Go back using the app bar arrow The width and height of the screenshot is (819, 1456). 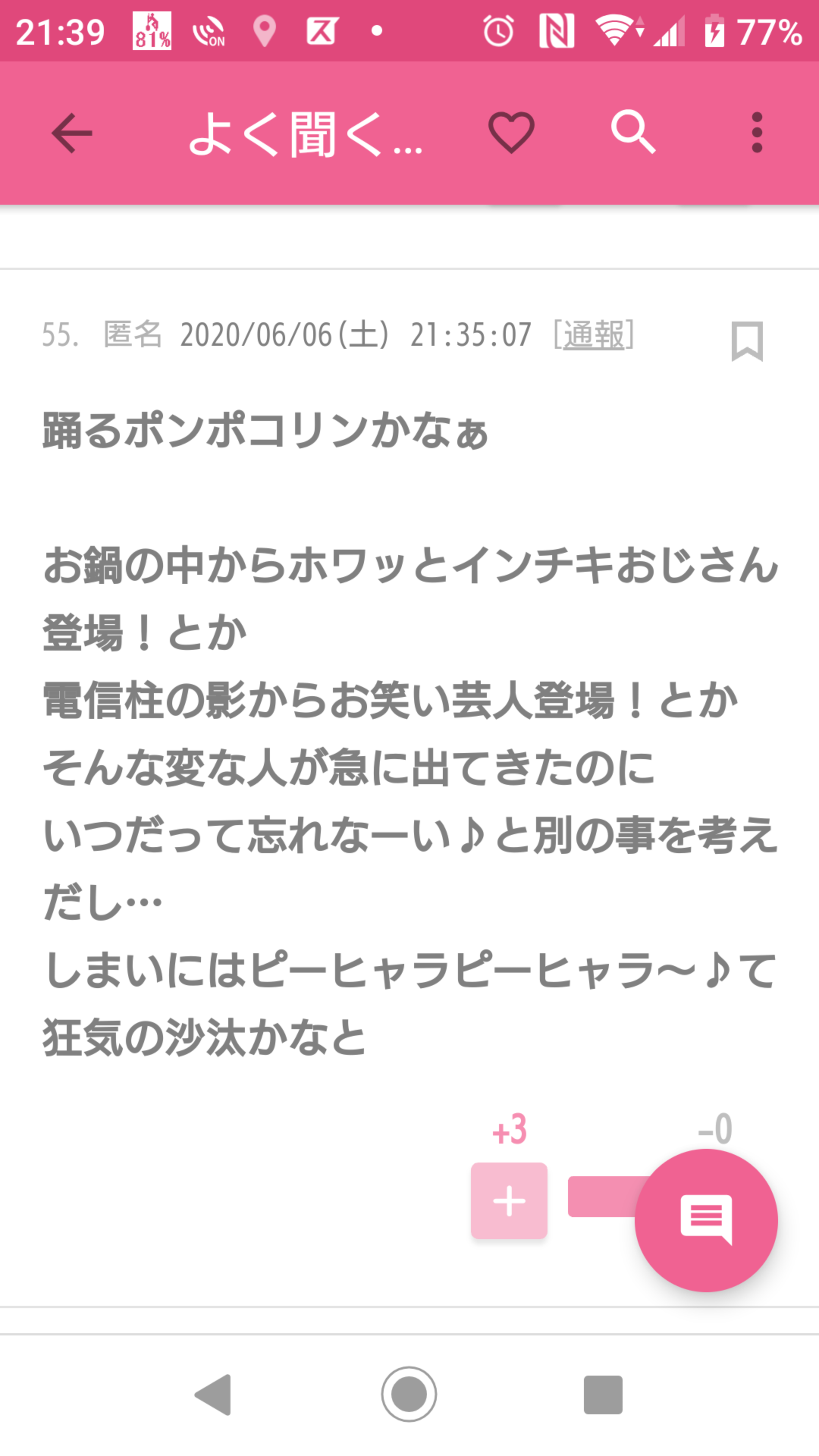[72, 133]
